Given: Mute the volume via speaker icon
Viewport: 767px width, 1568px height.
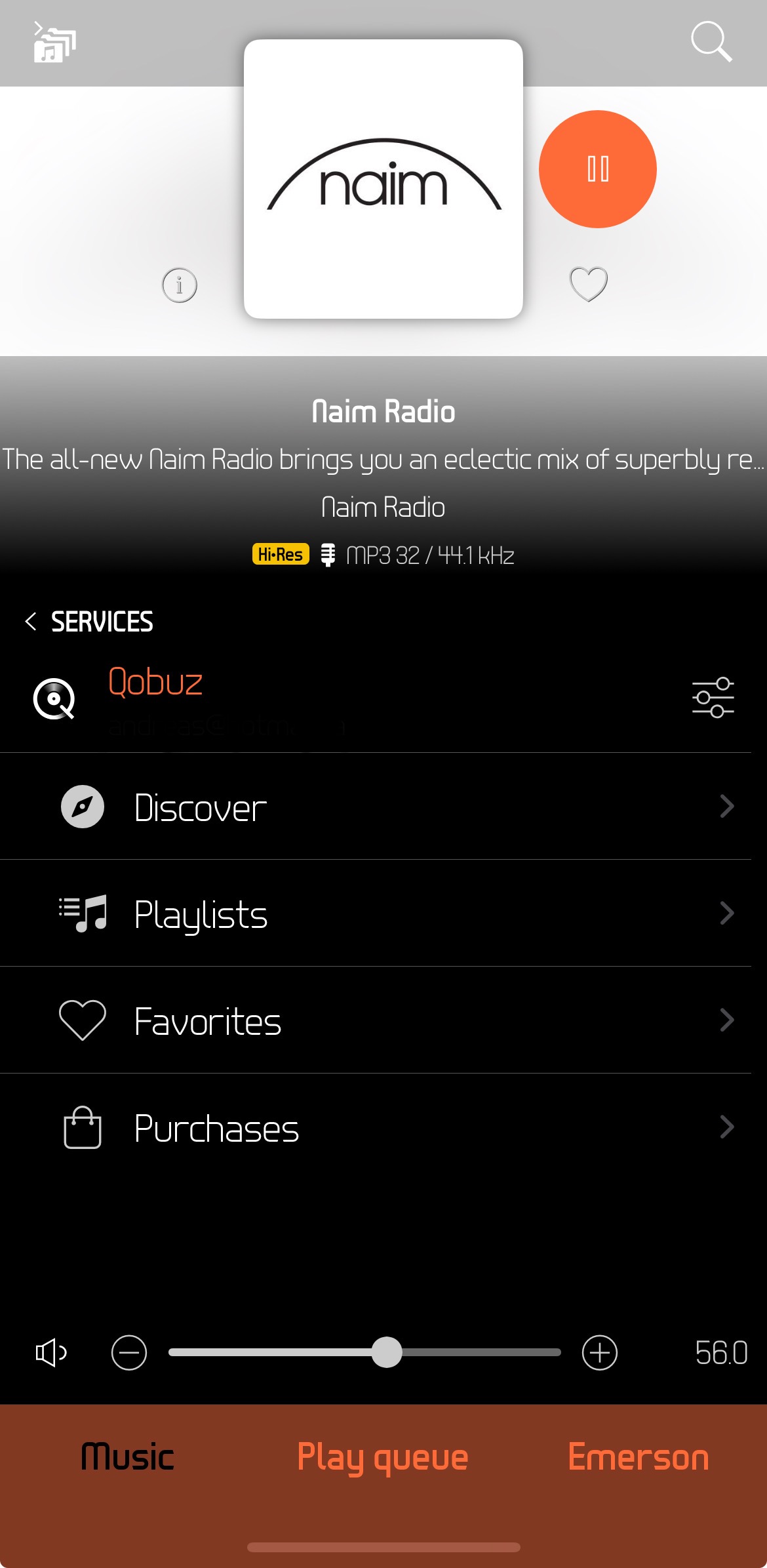Looking at the screenshot, I should 51,1352.
